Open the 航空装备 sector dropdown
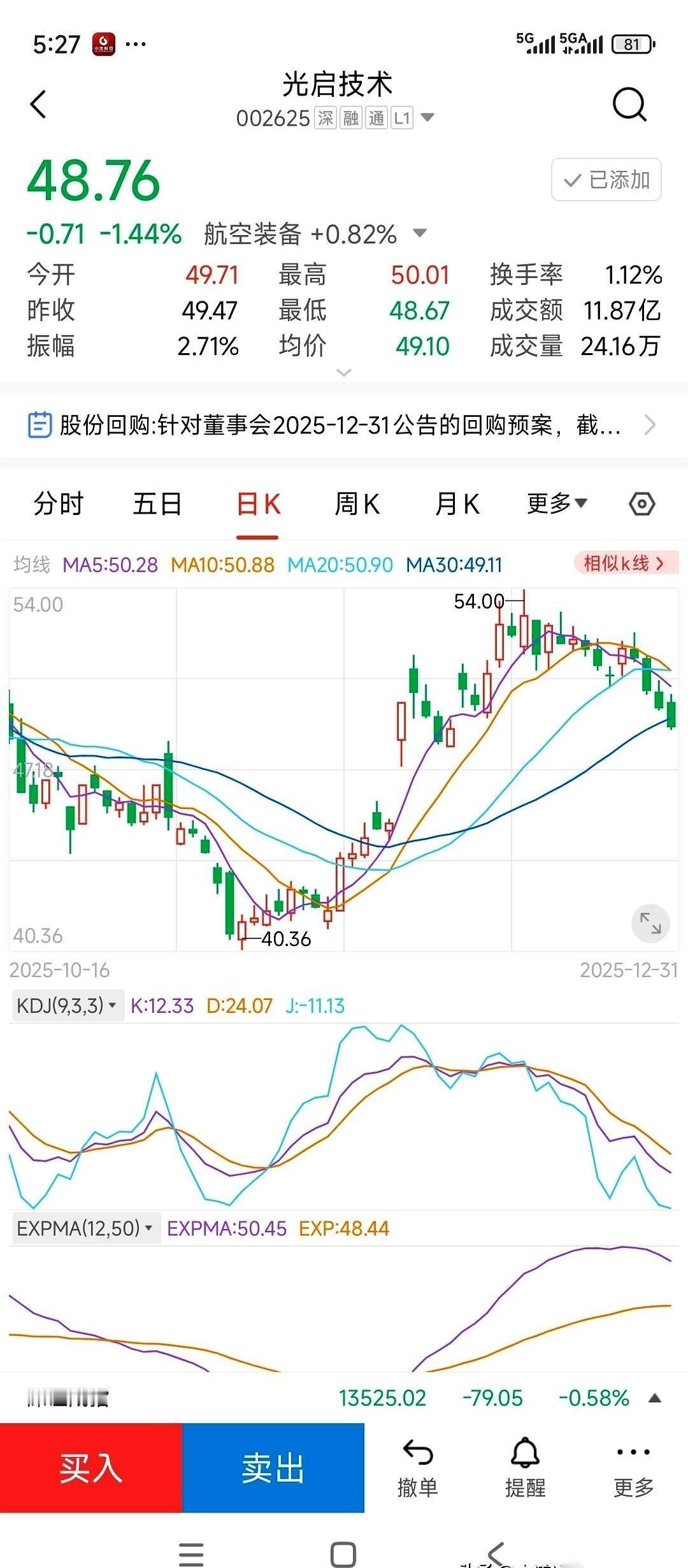 (315, 234)
